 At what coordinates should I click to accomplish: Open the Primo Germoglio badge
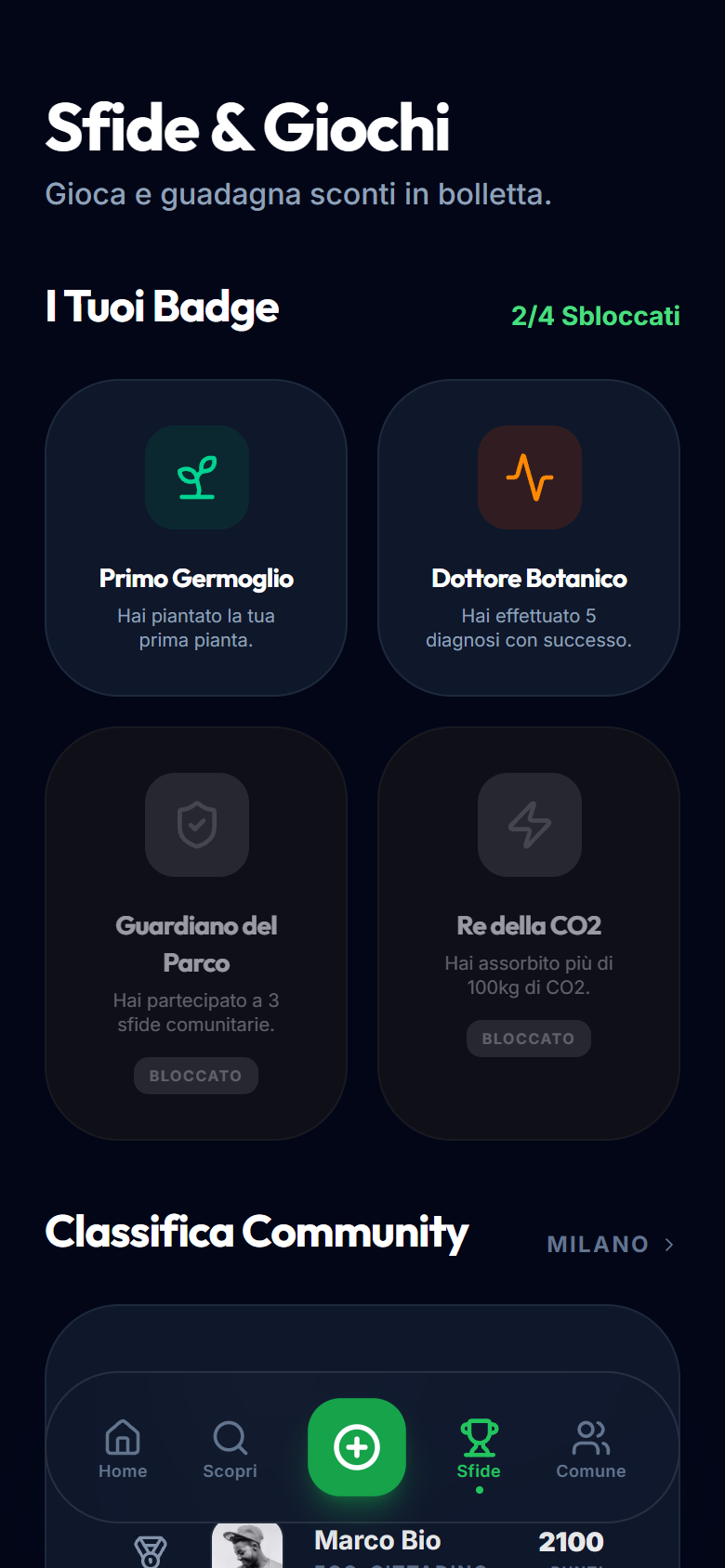pyautogui.click(x=196, y=538)
